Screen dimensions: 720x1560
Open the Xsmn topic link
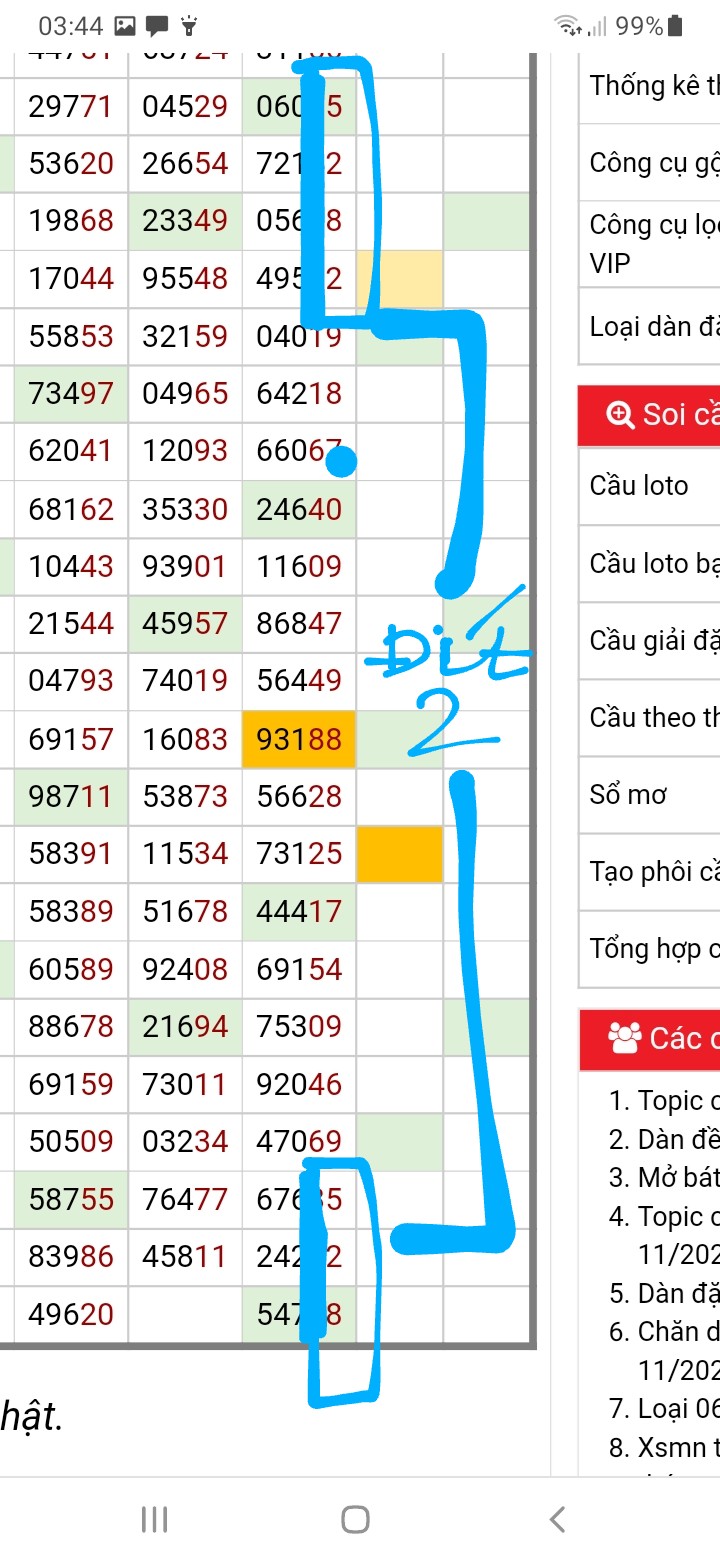(x=678, y=1447)
